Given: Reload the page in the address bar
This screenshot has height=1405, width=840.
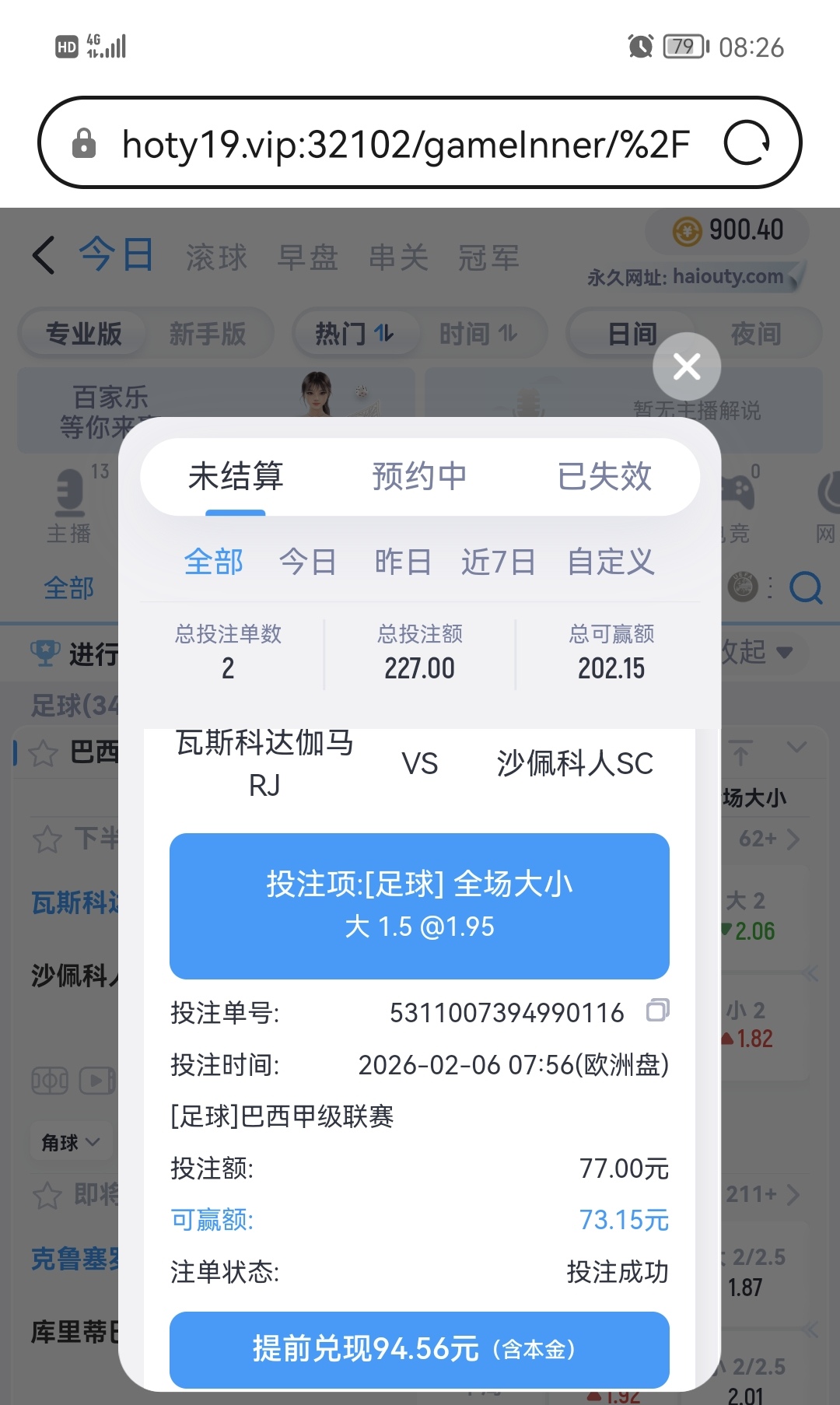Looking at the screenshot, I should pyautogui.click(x=747, y=143).
